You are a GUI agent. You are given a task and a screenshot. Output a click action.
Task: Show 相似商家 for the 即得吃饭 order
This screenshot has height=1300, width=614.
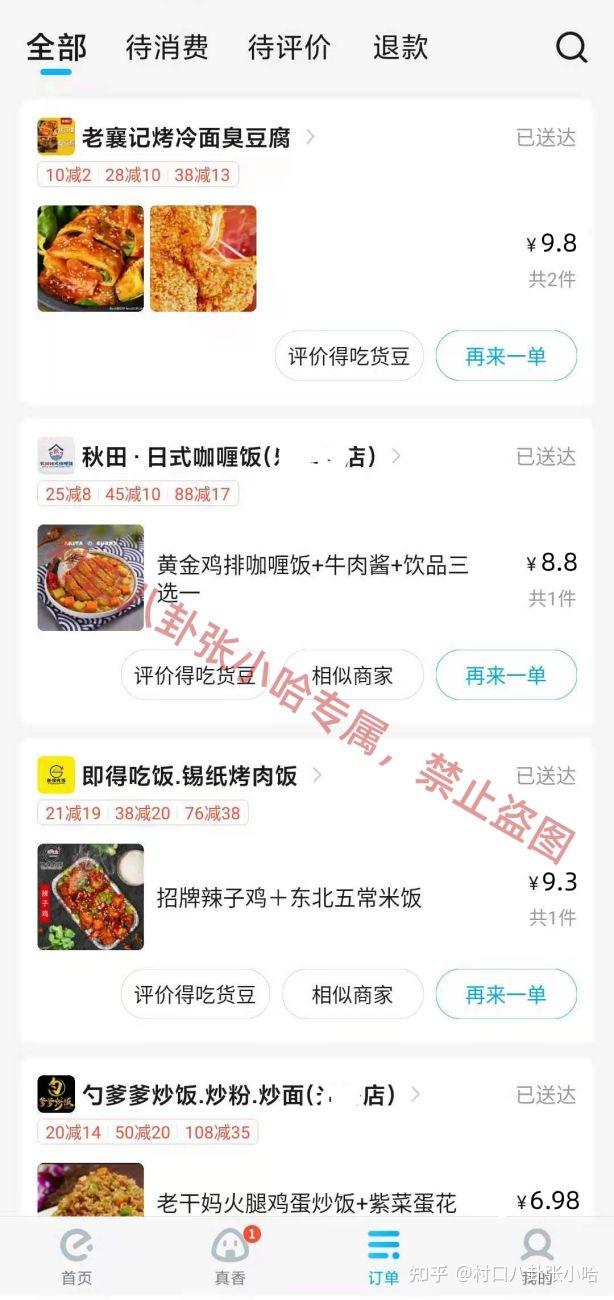pyautogui.click(x=352, y=994)
